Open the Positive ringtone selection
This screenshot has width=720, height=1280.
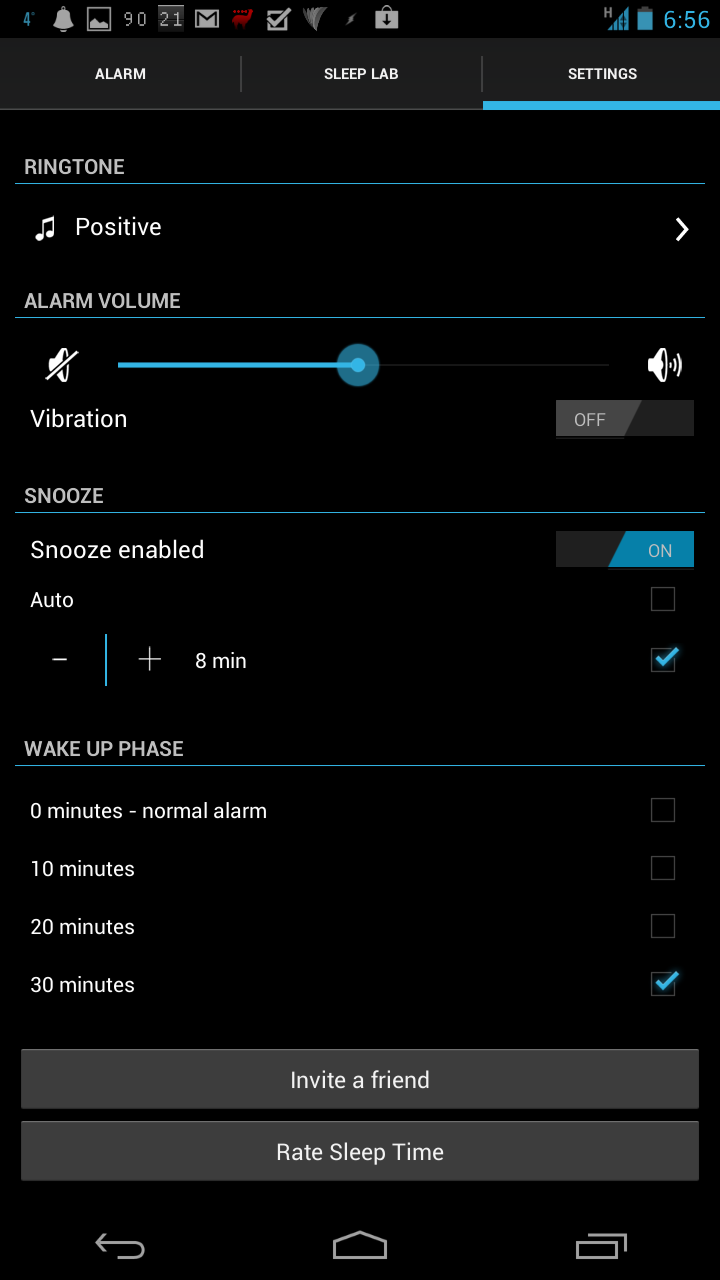(360, 228)
